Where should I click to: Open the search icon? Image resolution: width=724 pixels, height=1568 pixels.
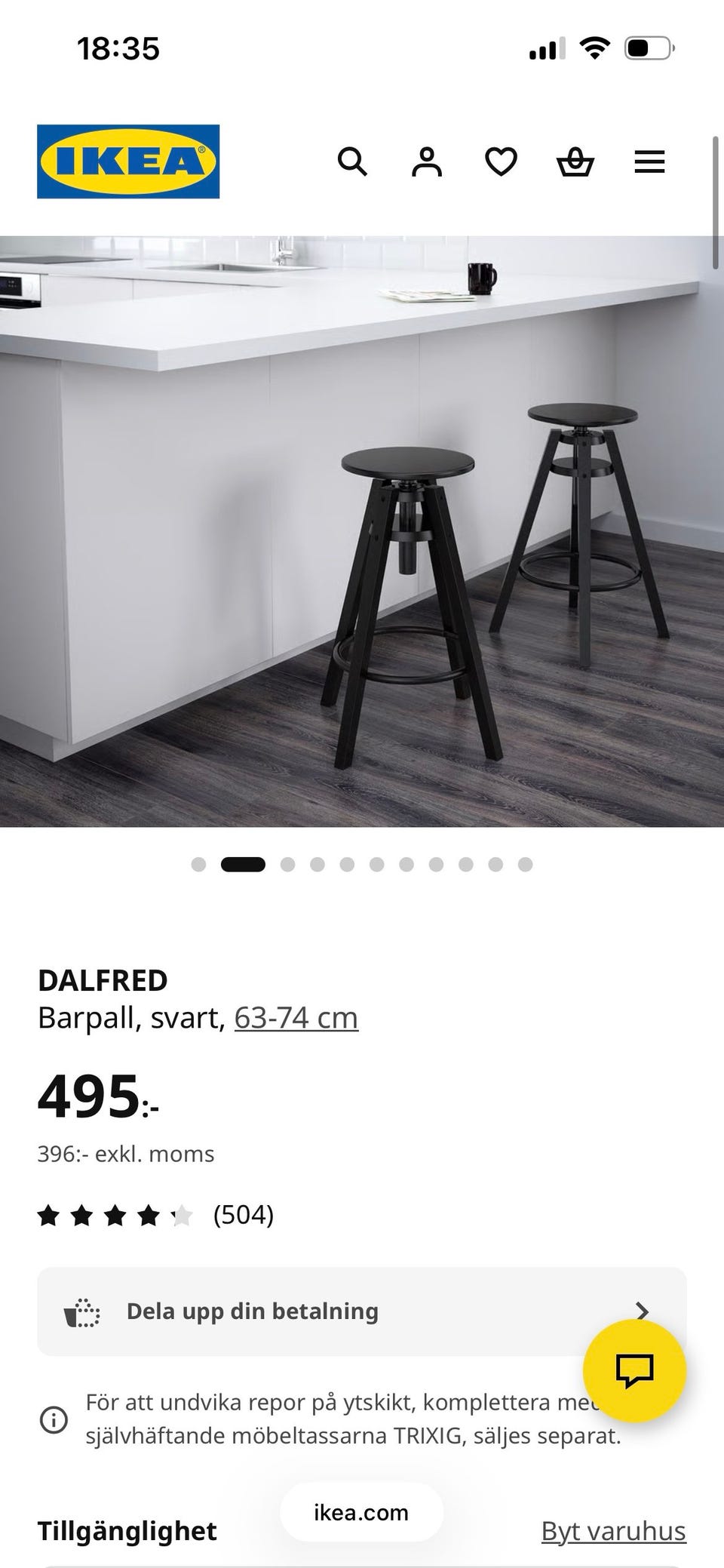[353, 161]
